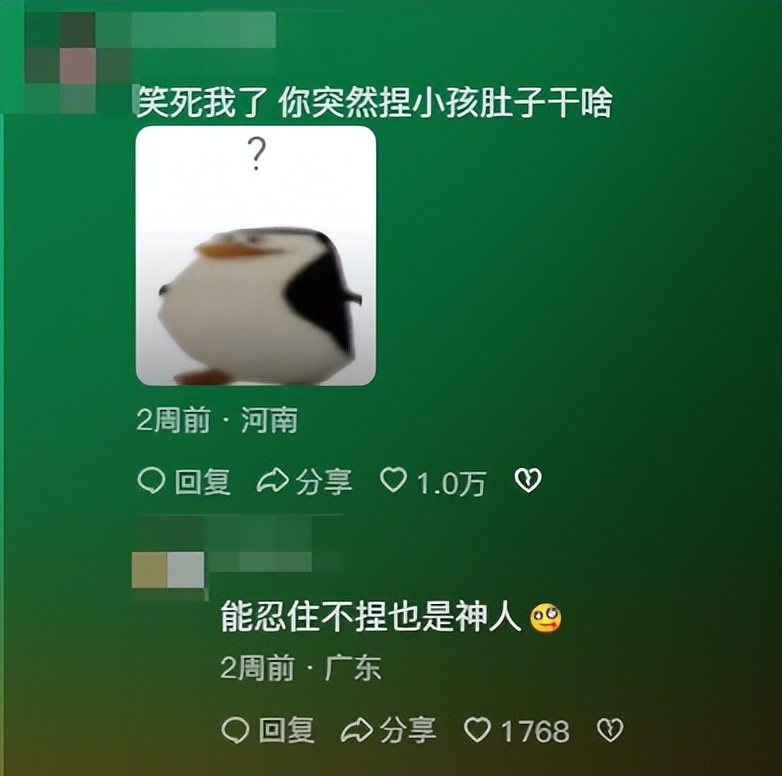Reply to the 广东 user's comment
782x776 pixels.
coord(268,731)
